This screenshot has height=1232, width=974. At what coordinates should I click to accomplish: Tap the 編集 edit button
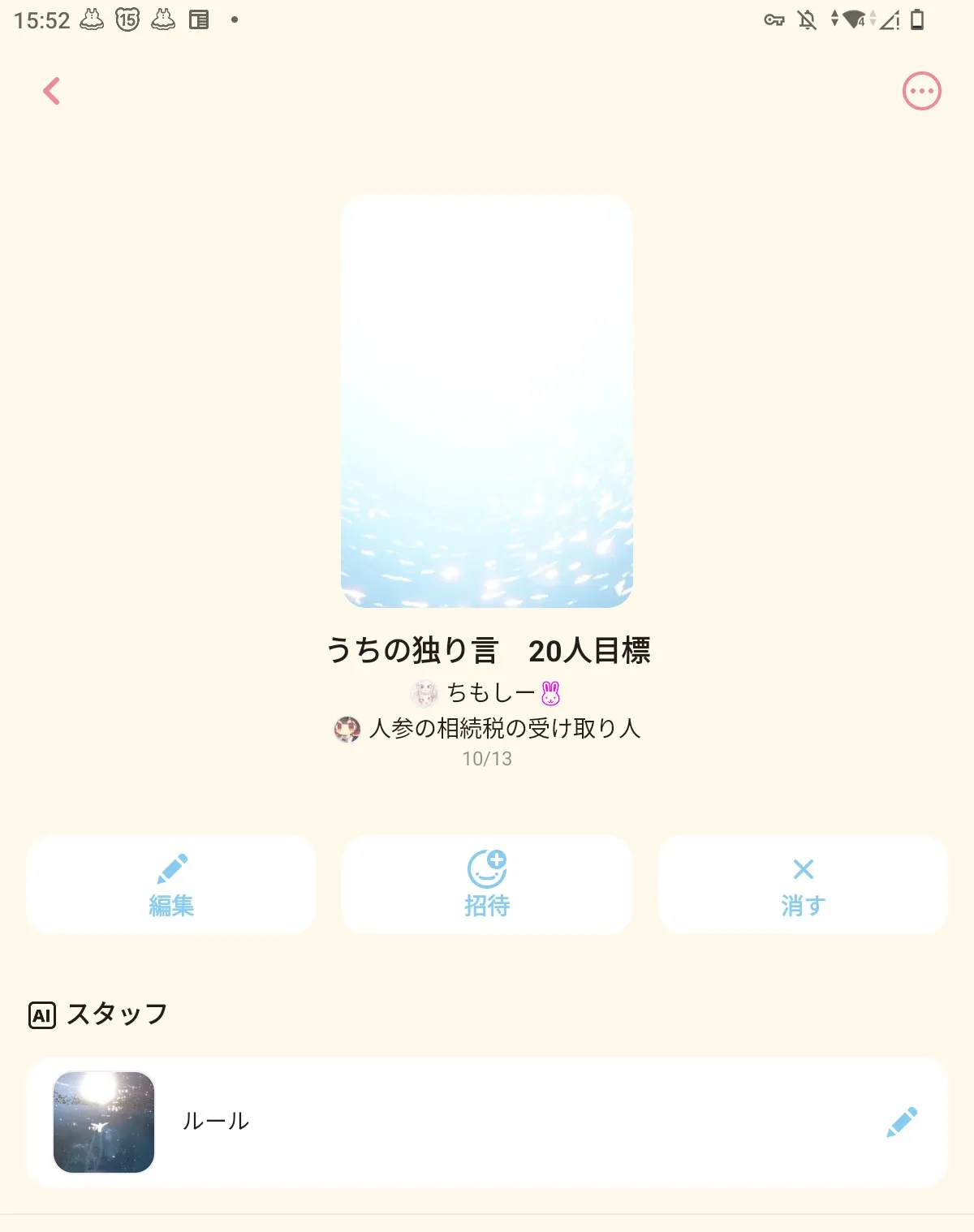coord(171,885)
